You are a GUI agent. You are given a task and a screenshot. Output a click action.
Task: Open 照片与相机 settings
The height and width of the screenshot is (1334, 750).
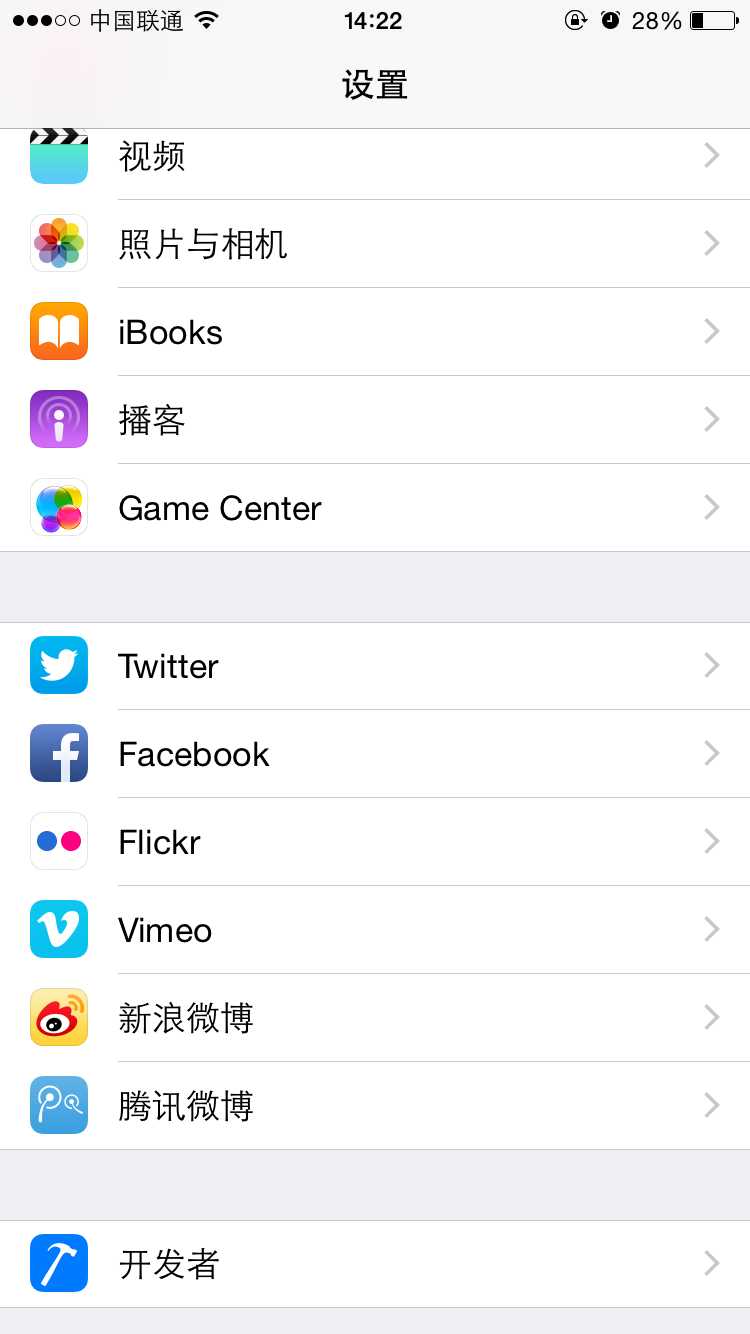(x=375, y=244)
